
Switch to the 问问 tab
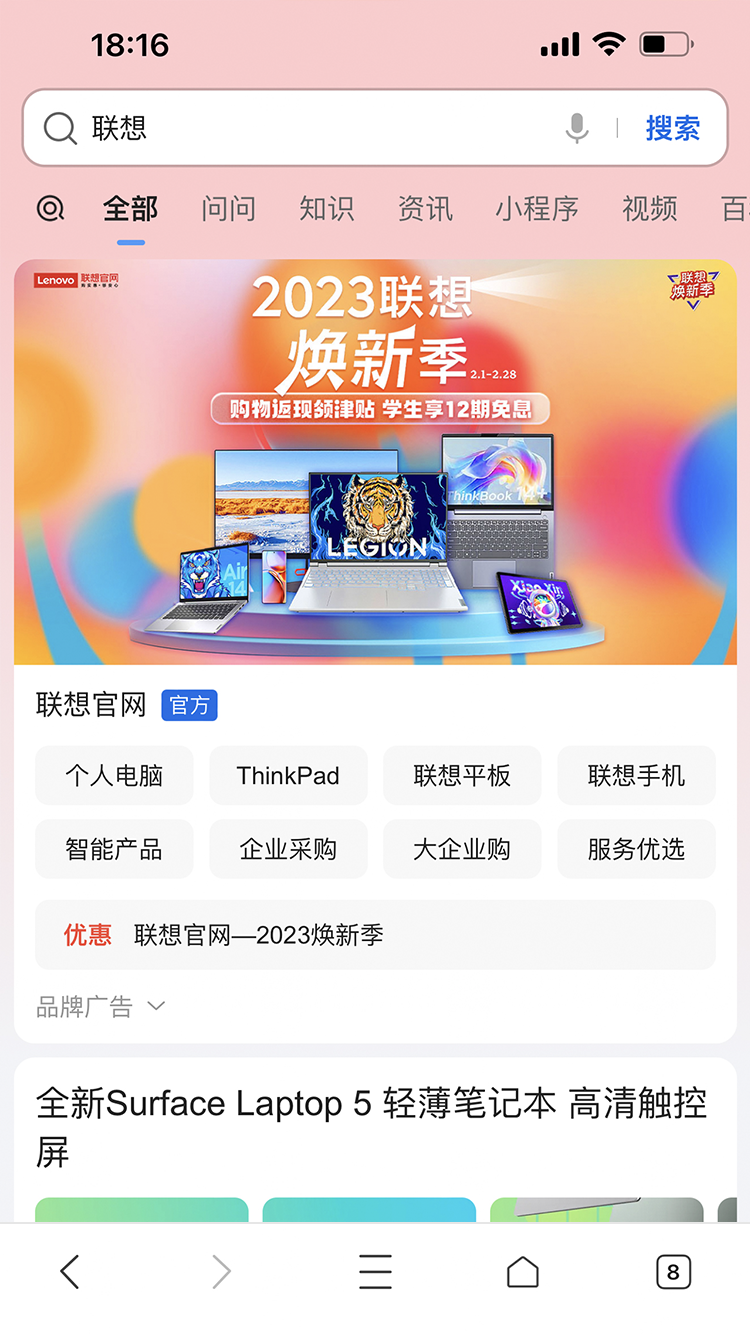click(x=228, y=209)
